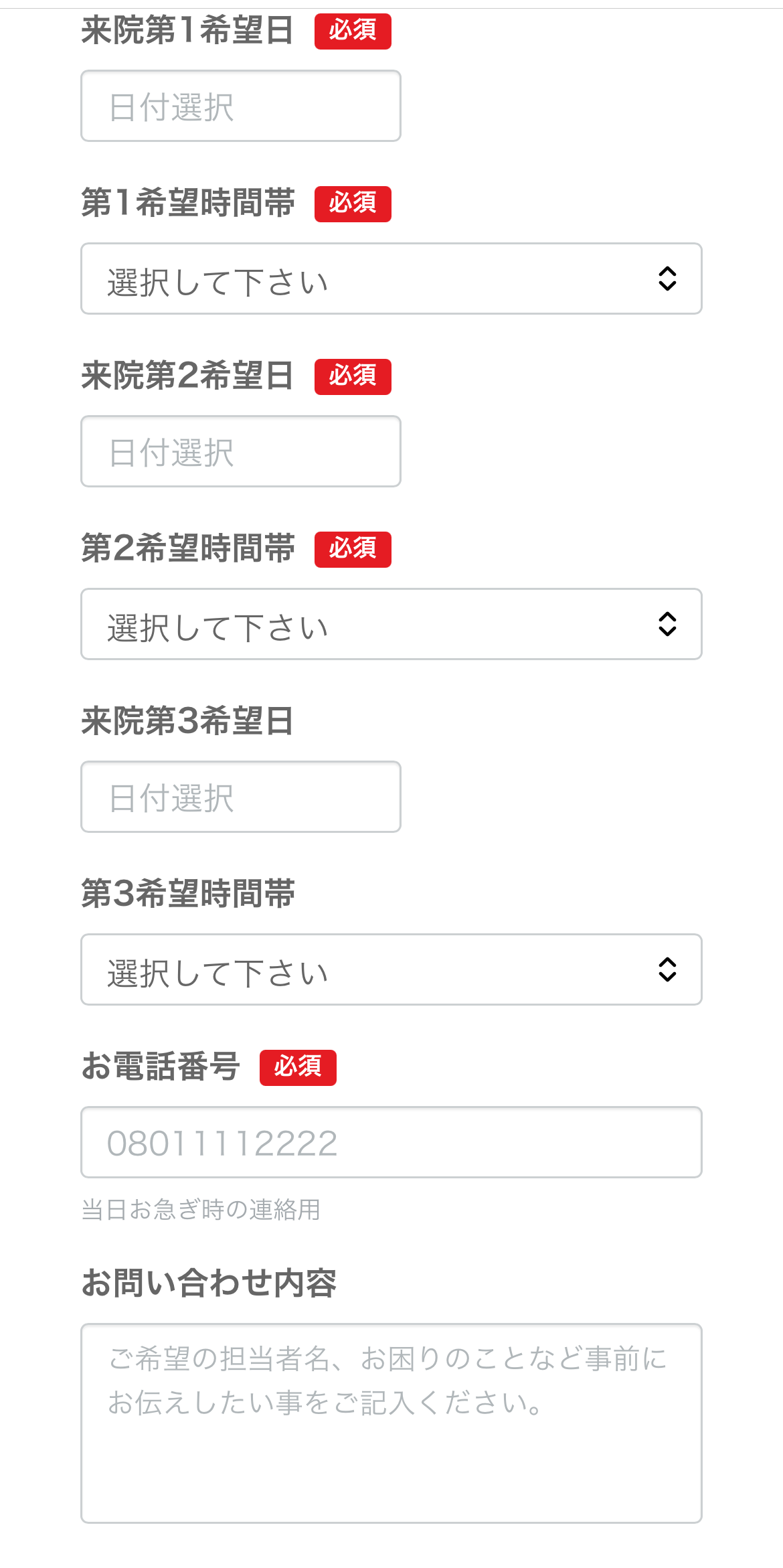Click the 必須 badge next to 第1希望時間帯
This screenshot has width=783, height=1568.
pyautogui.click(x=353, y=204)
